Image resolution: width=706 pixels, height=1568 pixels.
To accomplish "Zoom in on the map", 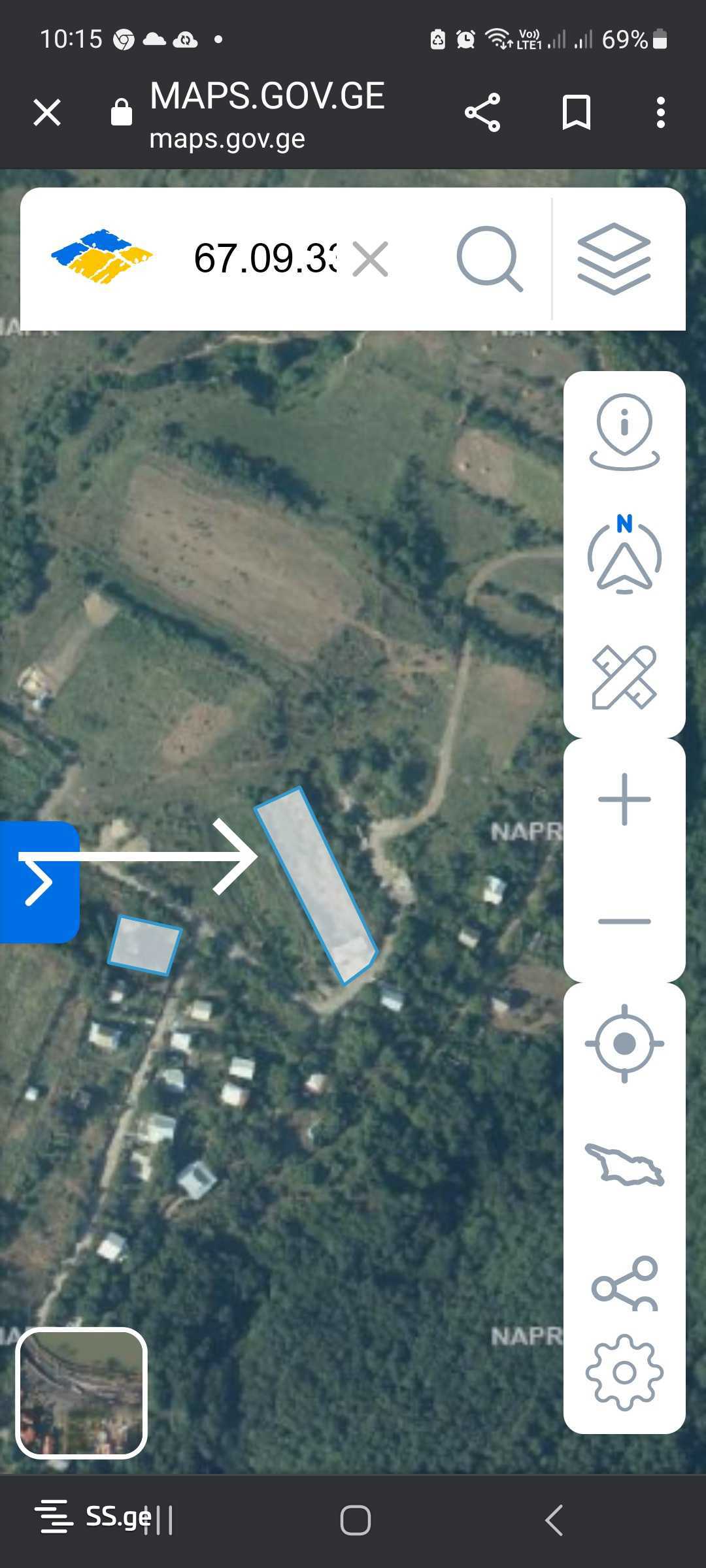I will 624,799.
